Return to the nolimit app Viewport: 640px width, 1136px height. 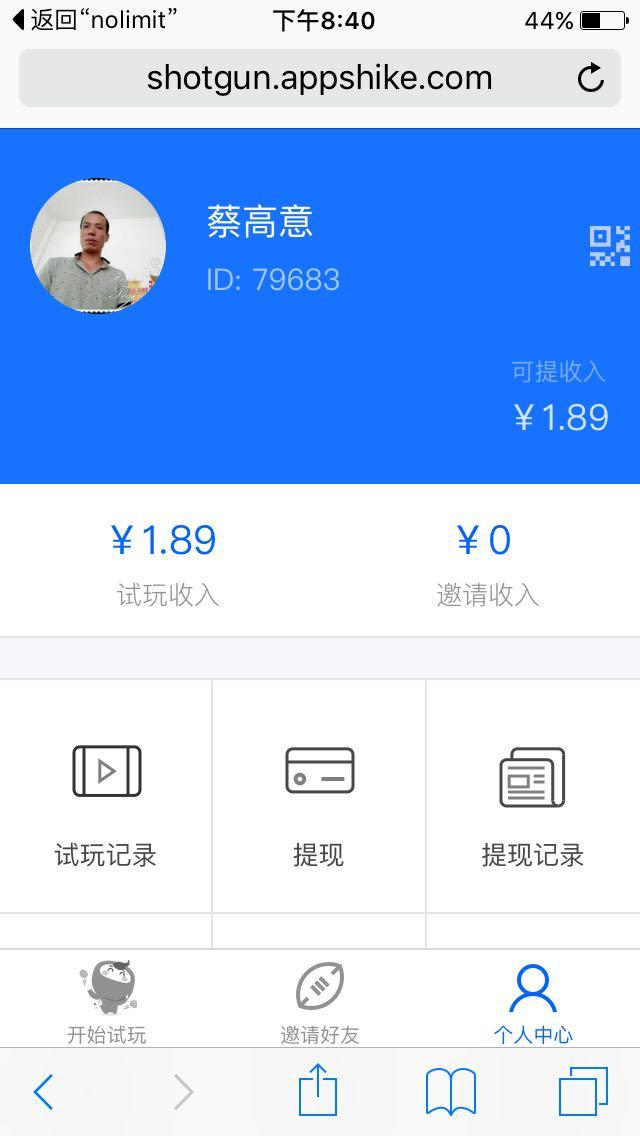coord(95,20)
